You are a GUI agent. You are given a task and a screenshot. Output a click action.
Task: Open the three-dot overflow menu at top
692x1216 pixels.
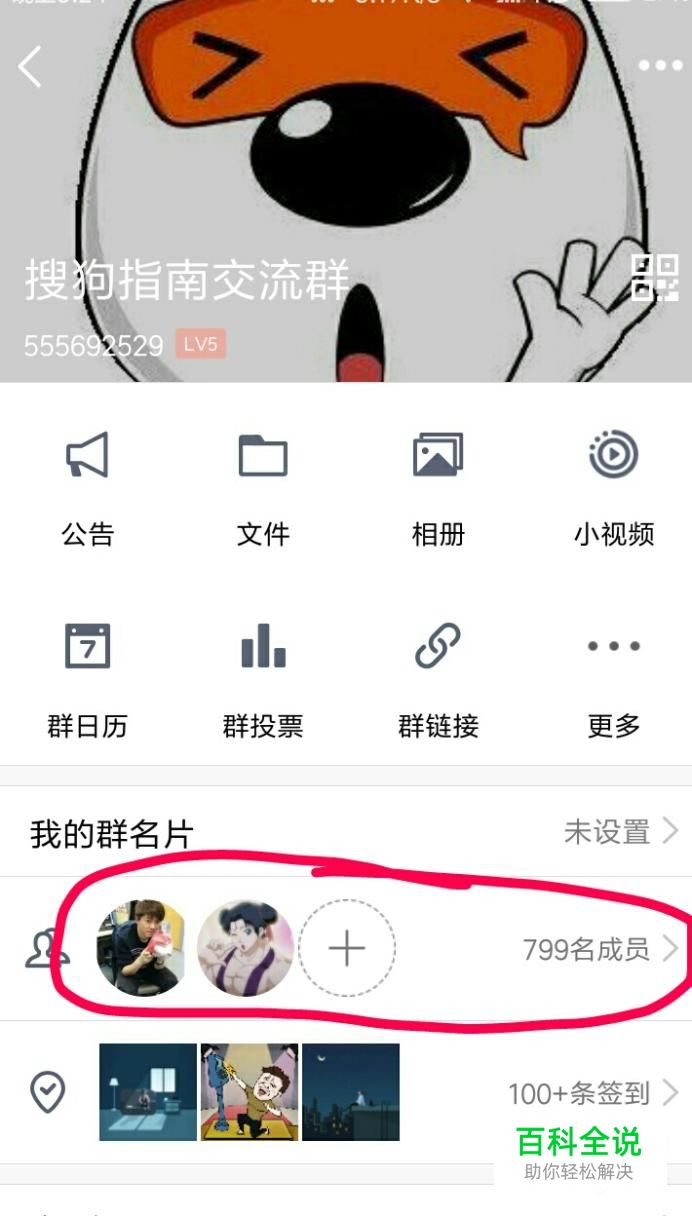point(659,67)
